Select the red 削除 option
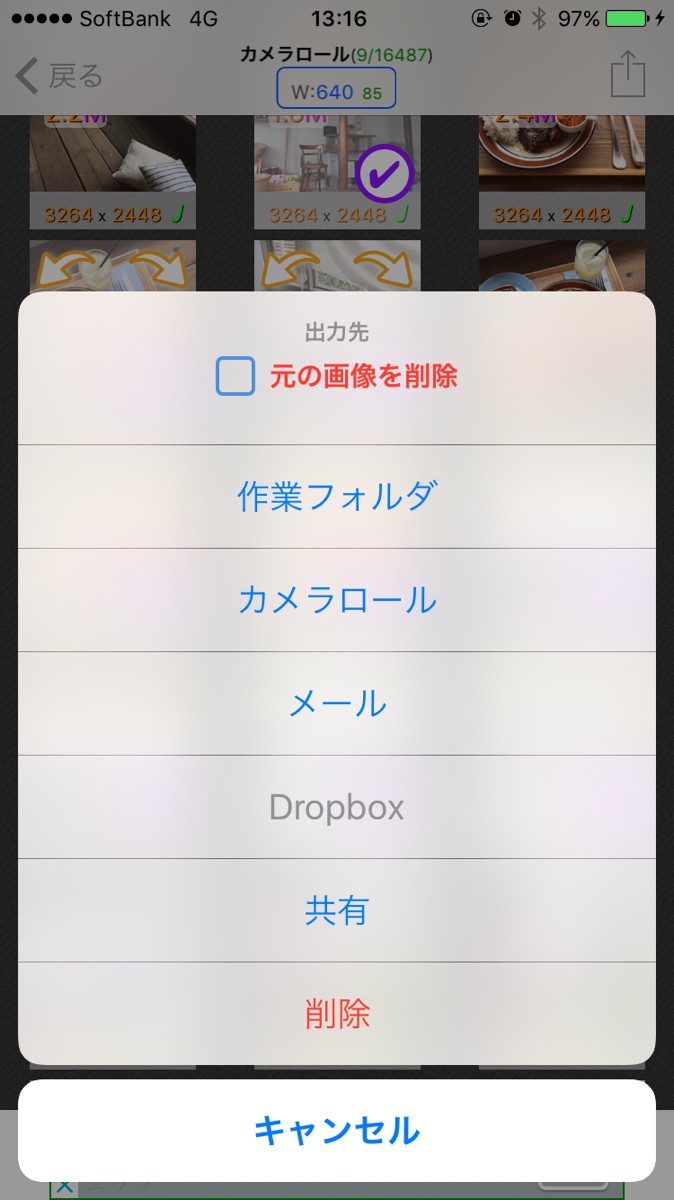This screenshot has height=1200, width=674. pos(337,1014)
